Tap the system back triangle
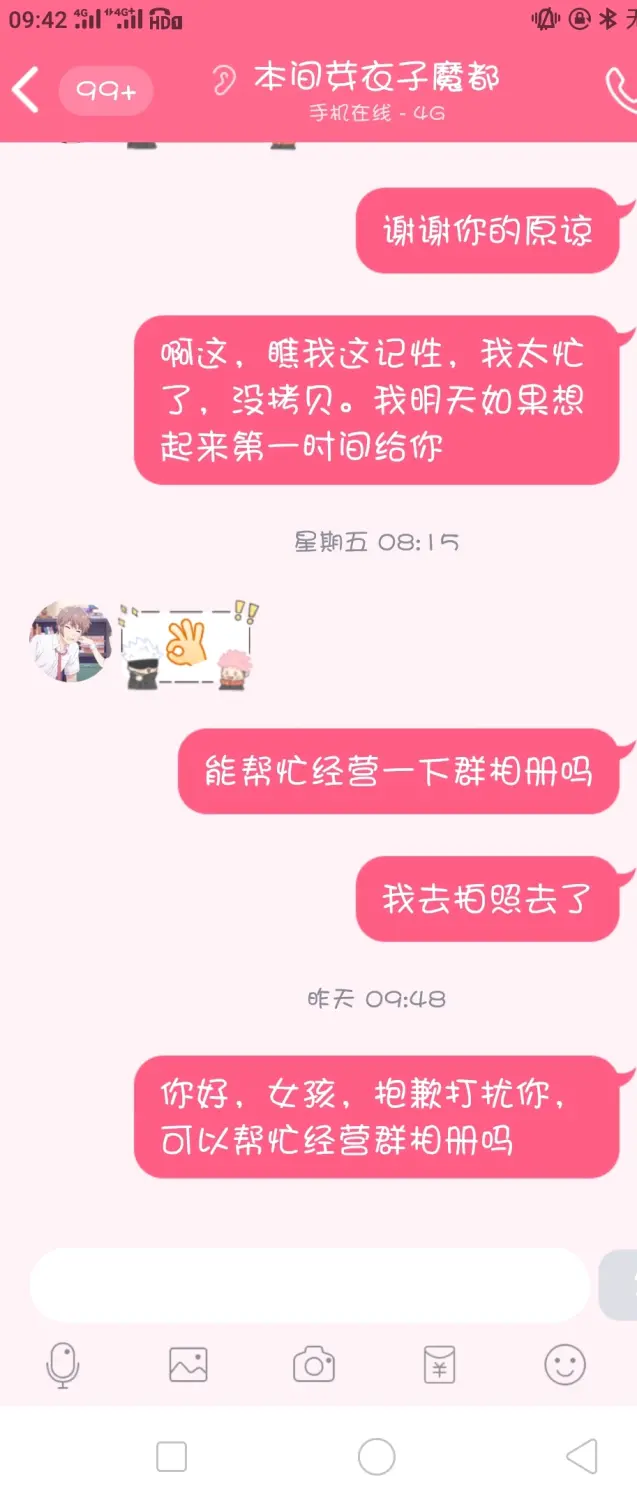The image size is (637, 1500). tap(581, 1456)
